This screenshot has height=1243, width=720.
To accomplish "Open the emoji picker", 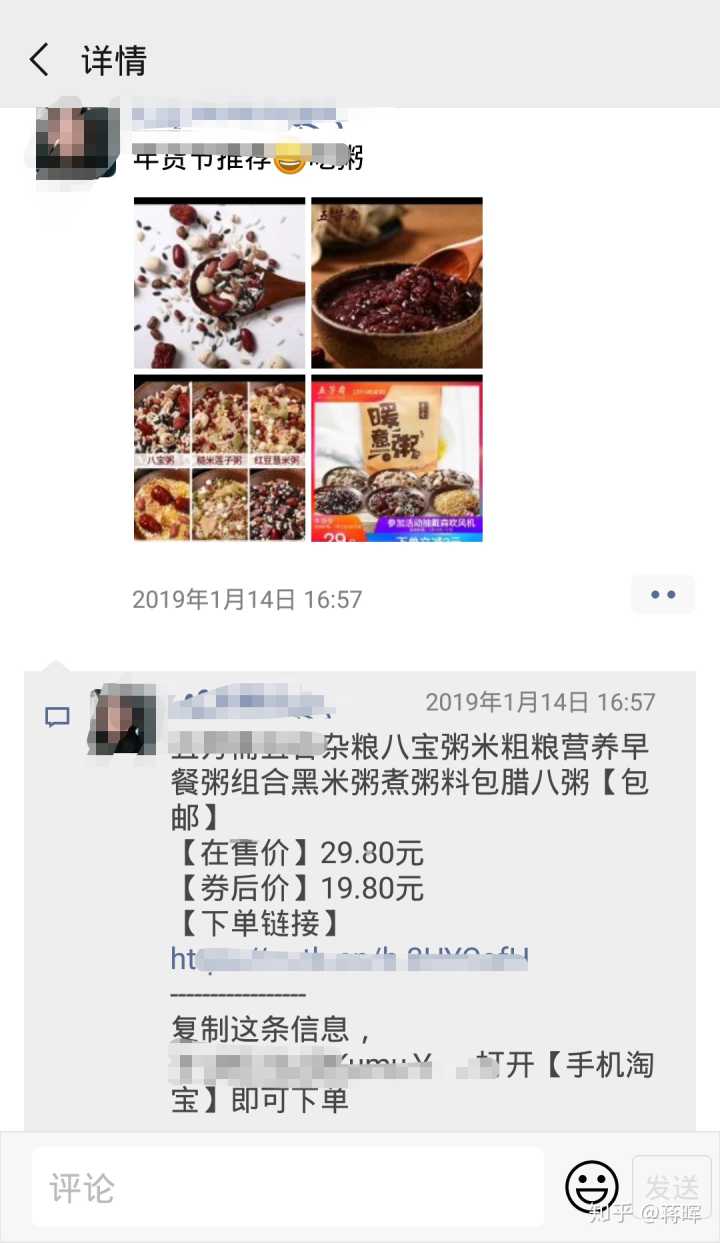I will pyautogui.click(x=591, y=1187).
